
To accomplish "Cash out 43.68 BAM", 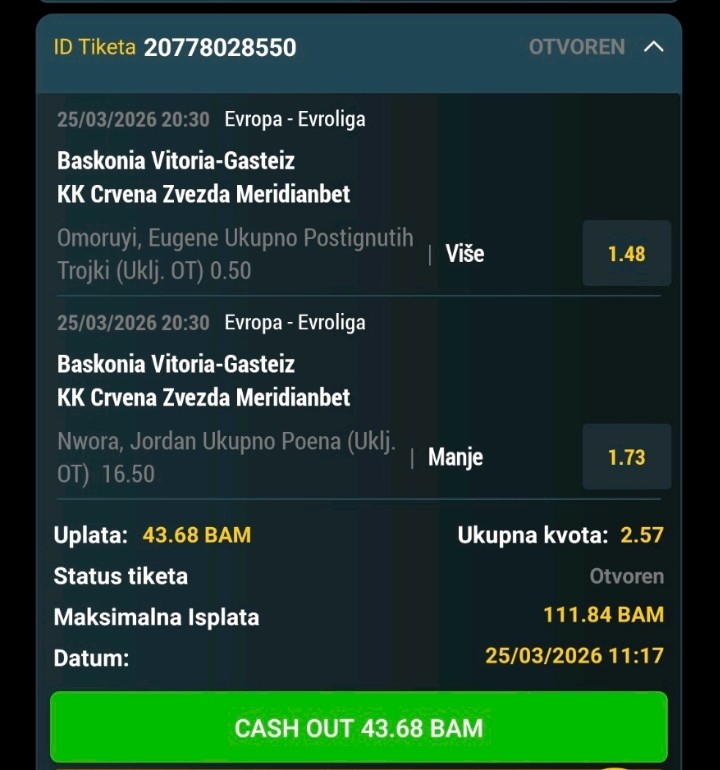I will pyautogui.click(x=358, y=727).
